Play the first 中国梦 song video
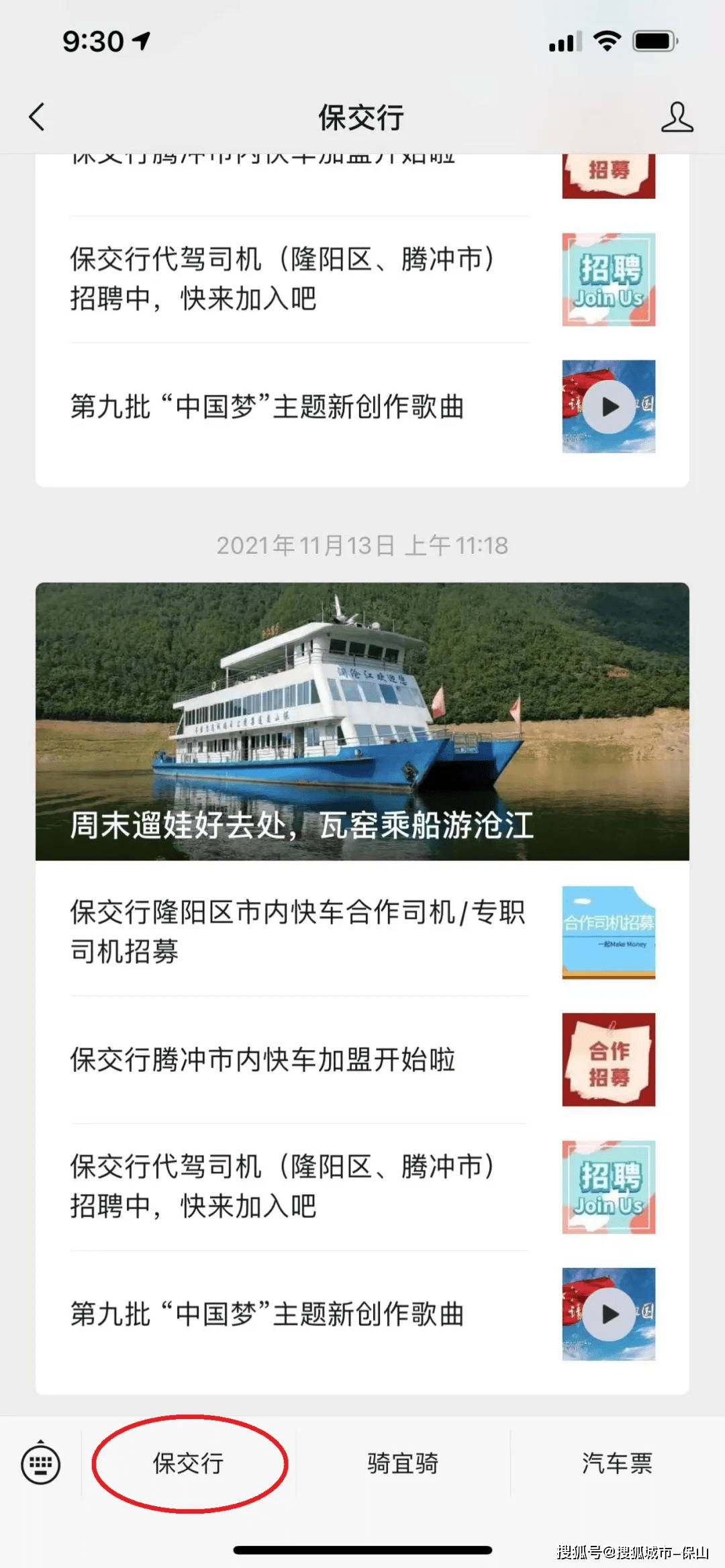The image size is (725, 1568). click(x=608, y=406)
